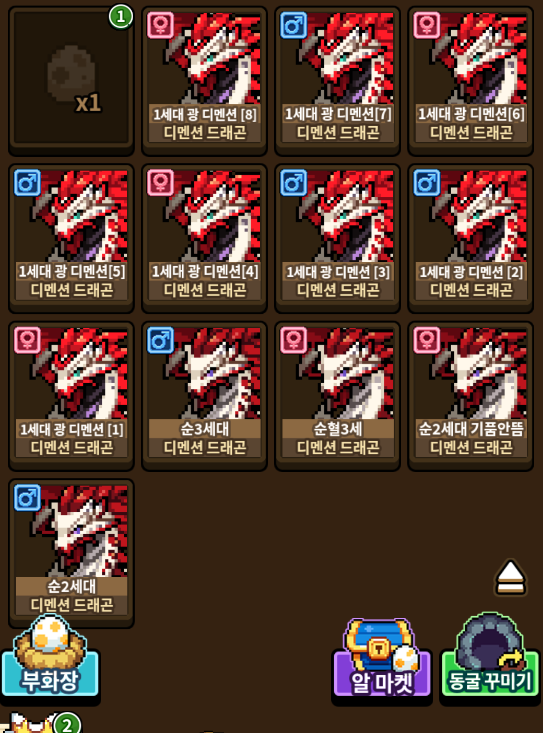This screenshot has height=733, width=543.
Task: Open the 순3세대 dragon card
Action: pyautogui.click(x=204, y=395)
